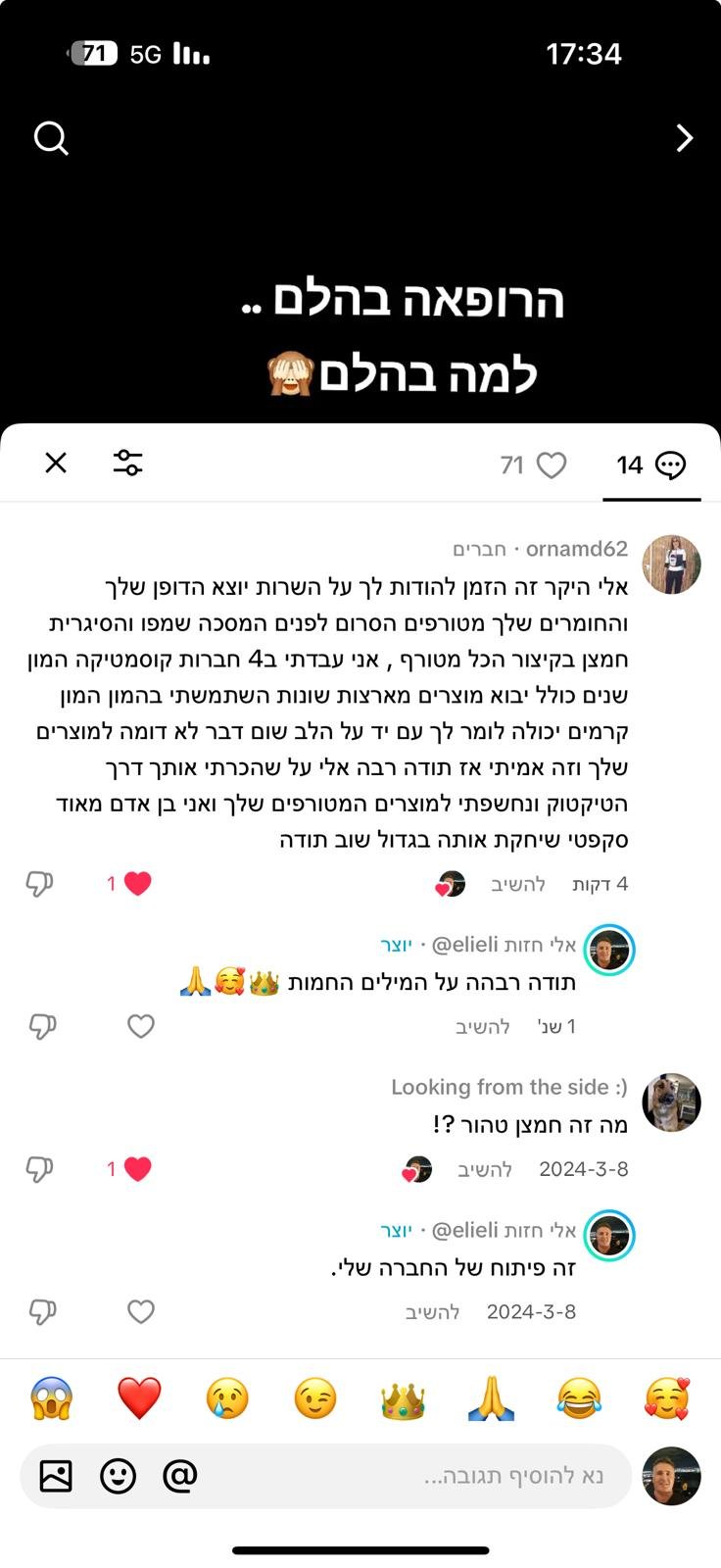This screenshot has width=721, height=1568.
Task: Dislike ornamd62's comment
Action: coord(39,884)
